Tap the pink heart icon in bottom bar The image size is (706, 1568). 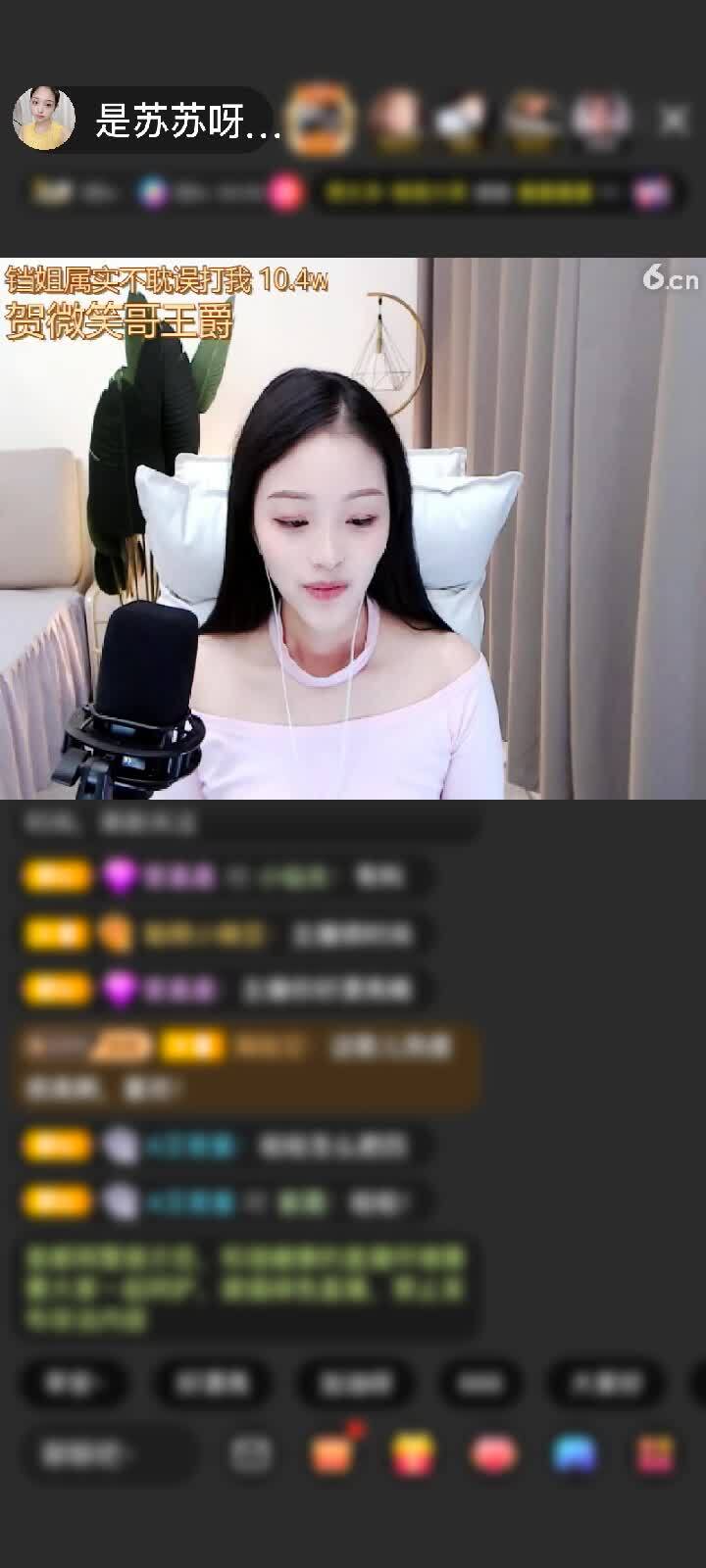[493, 1454]
